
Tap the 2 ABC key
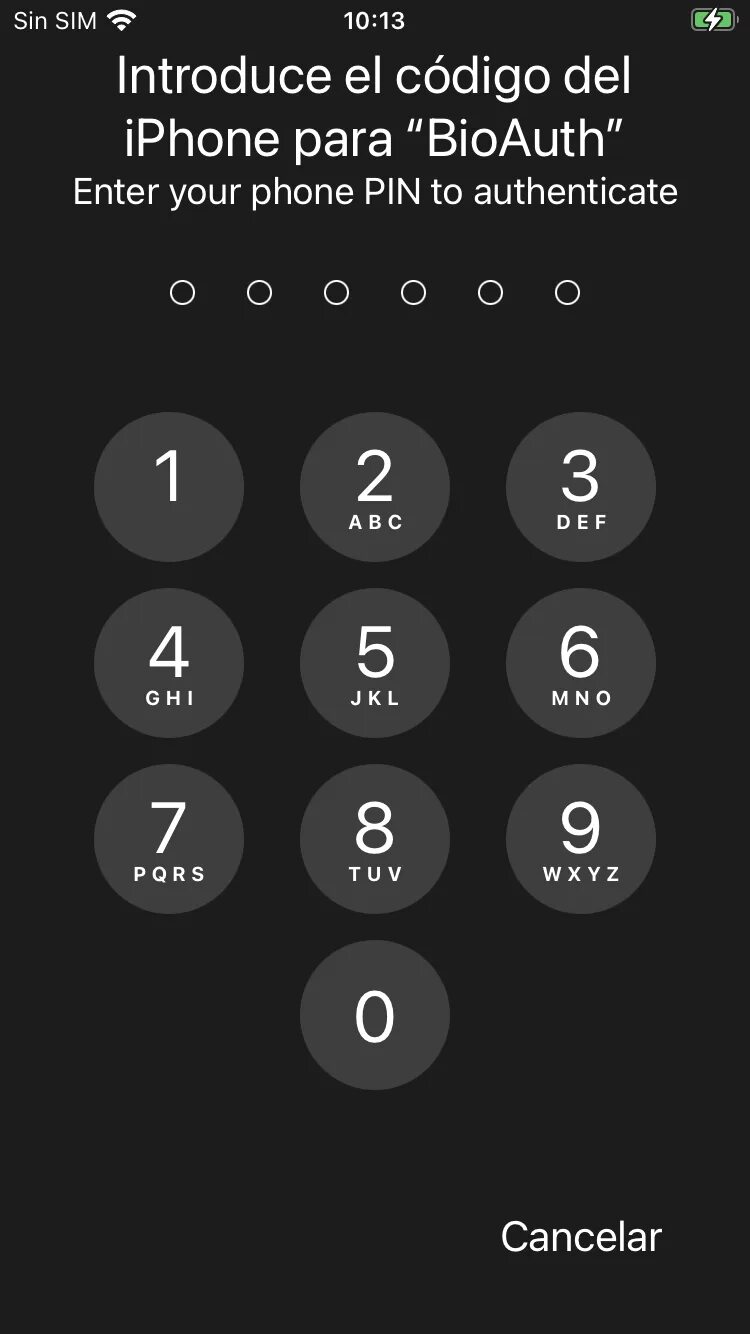pos(375,487)
